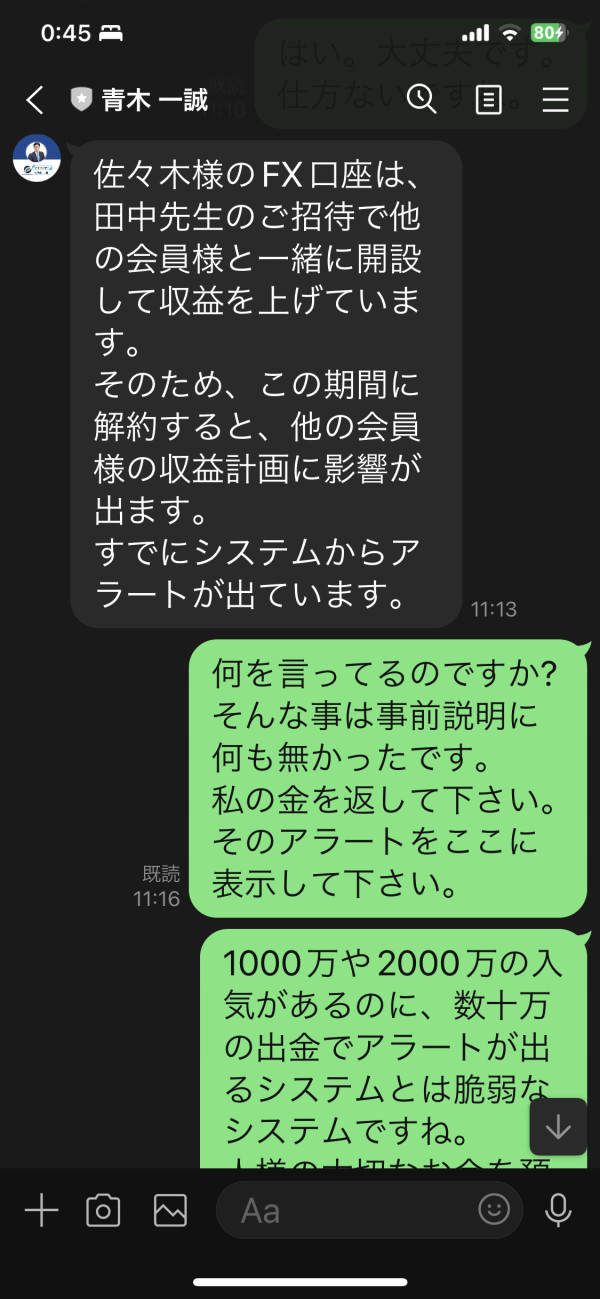Search within this chat

[422, 99]
